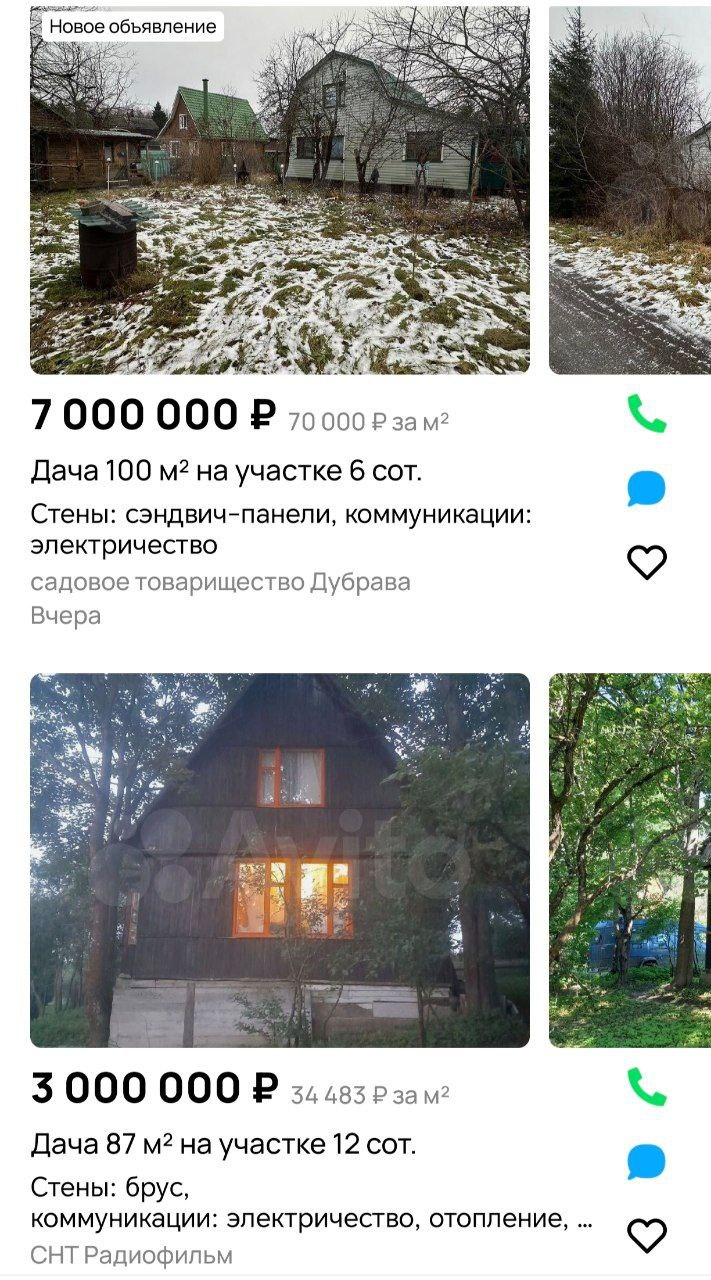The image size is (711, 1280).
Task: Call the seller of the 7 000 000 ₽ dacha
Action: click(x=646, y=414)
